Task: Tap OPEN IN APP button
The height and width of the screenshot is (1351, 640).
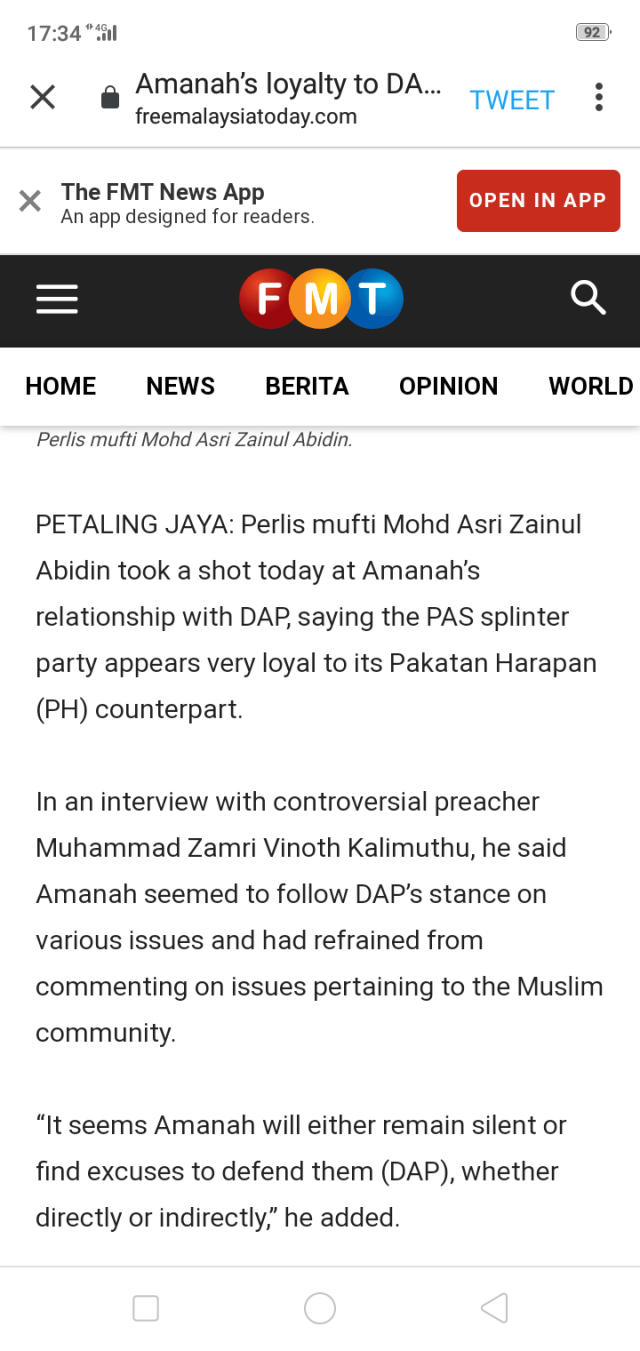Action: 538,201
